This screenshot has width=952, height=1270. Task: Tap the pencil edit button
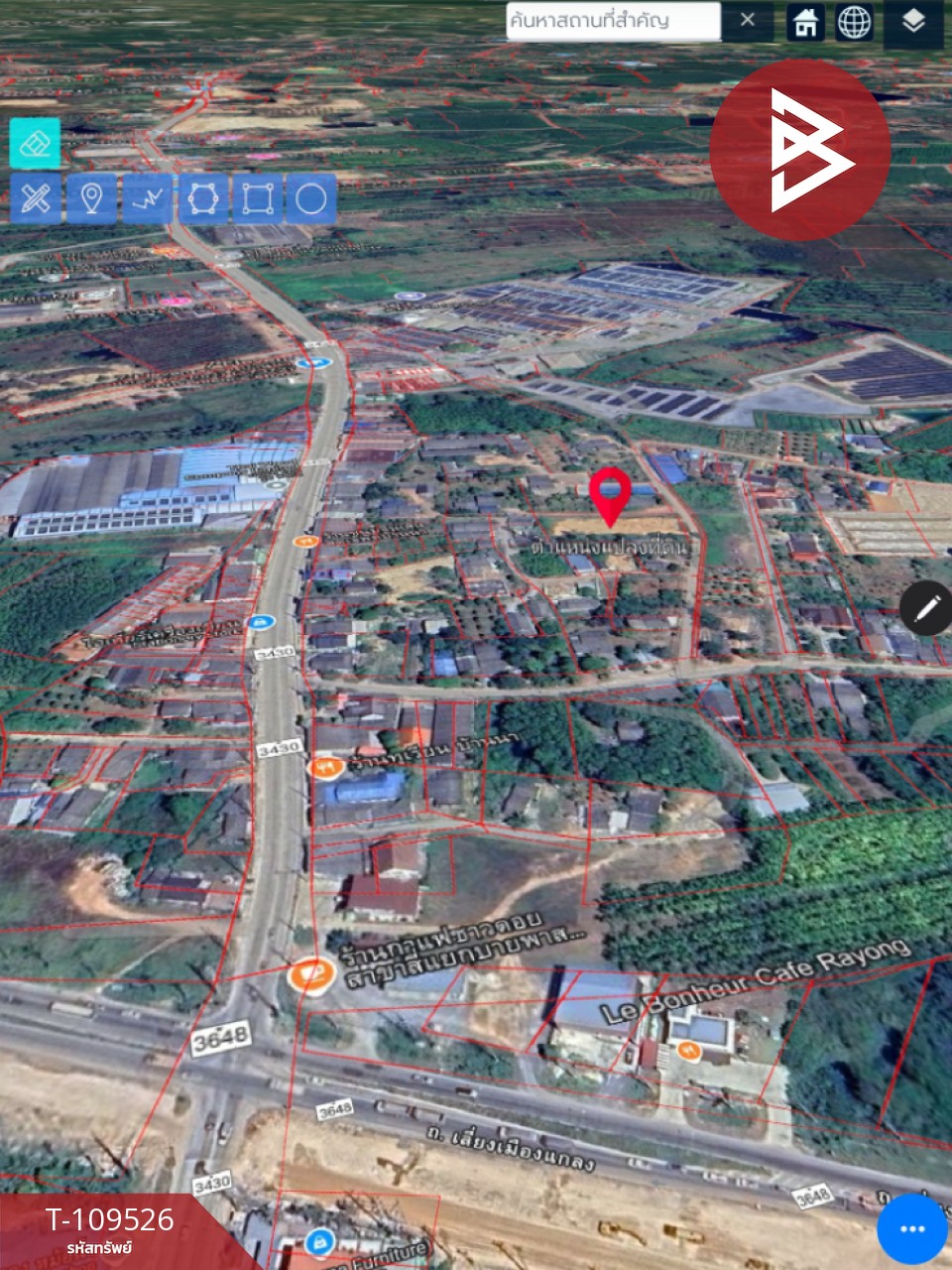pos(926,609)
